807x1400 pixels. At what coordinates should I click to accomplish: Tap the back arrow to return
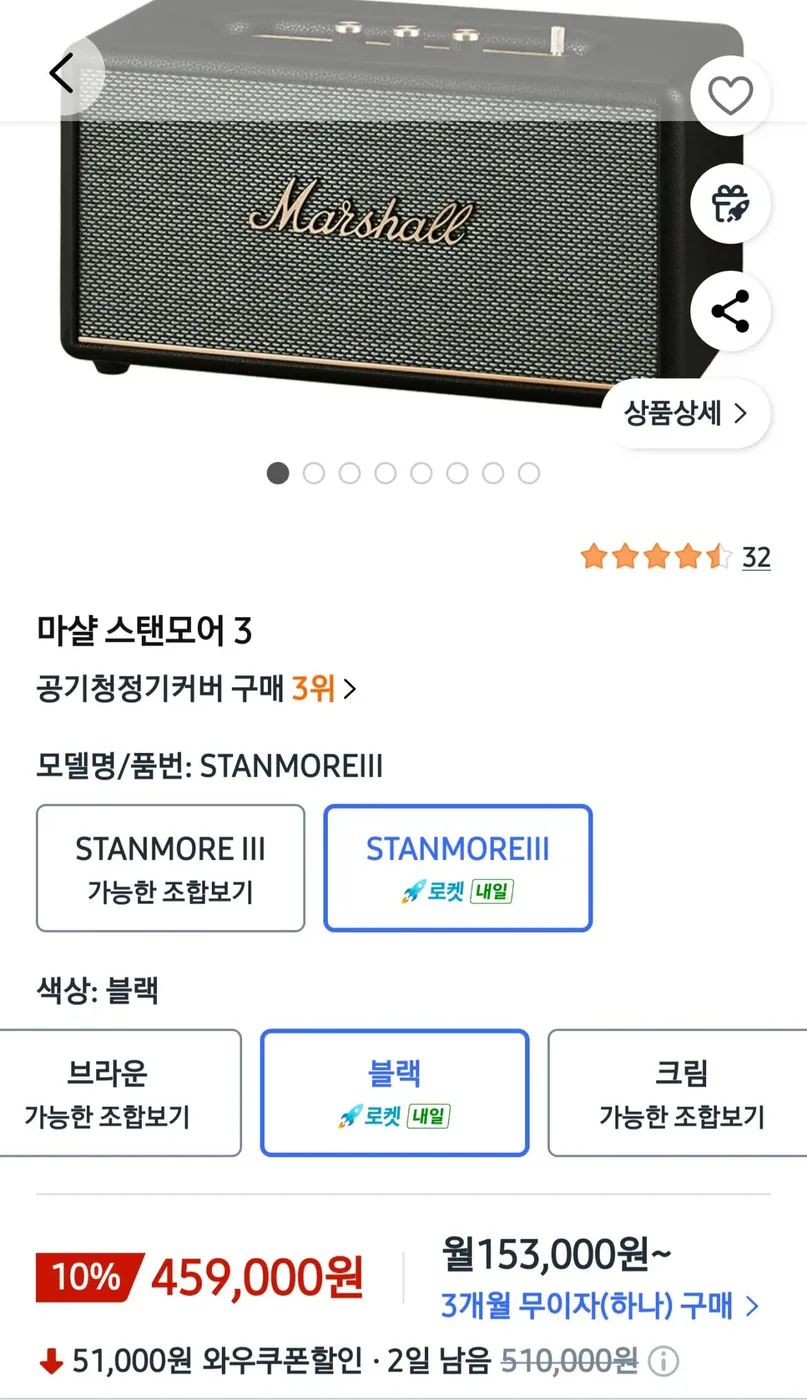(x=62, y=72)
